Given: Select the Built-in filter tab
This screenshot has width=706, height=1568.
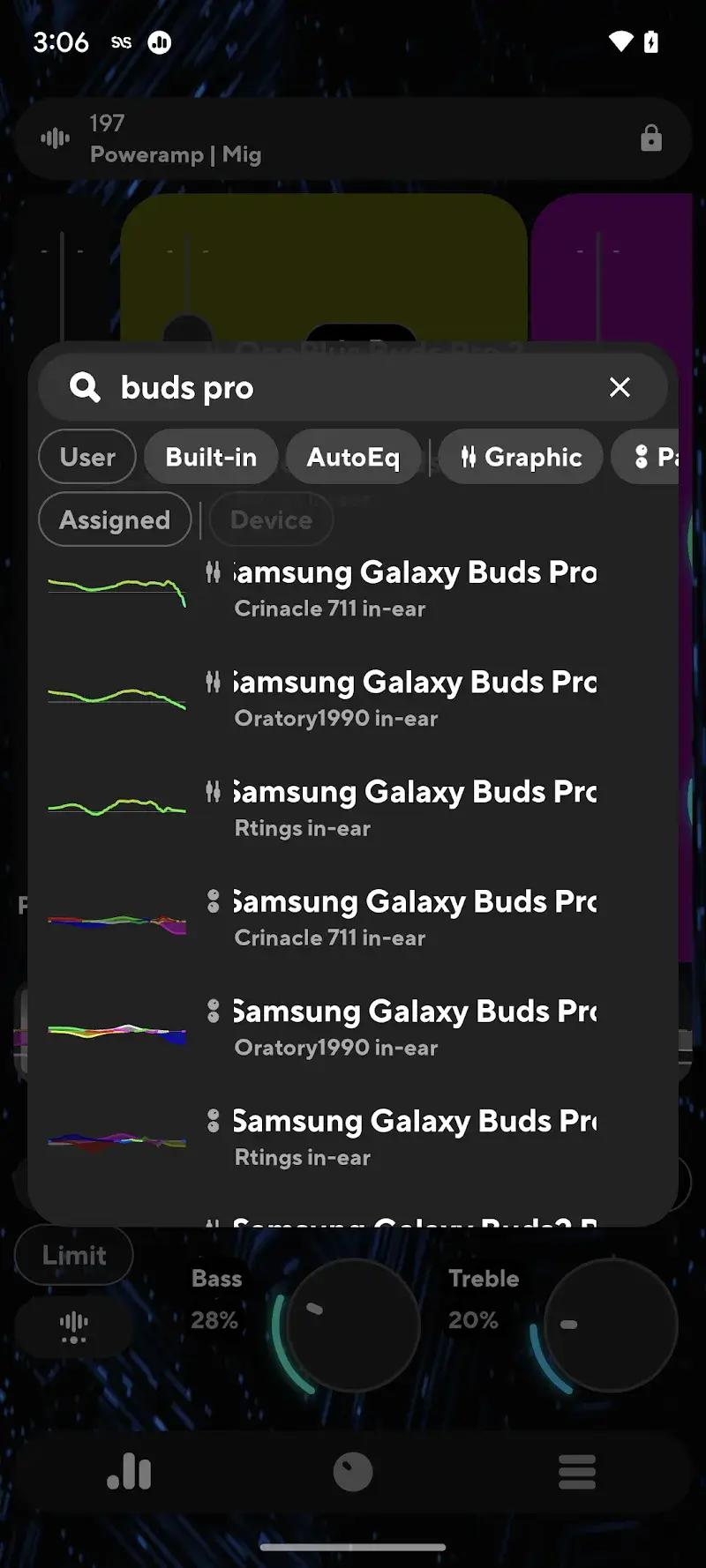Looking at the screenshot, I should click(210, 457).
